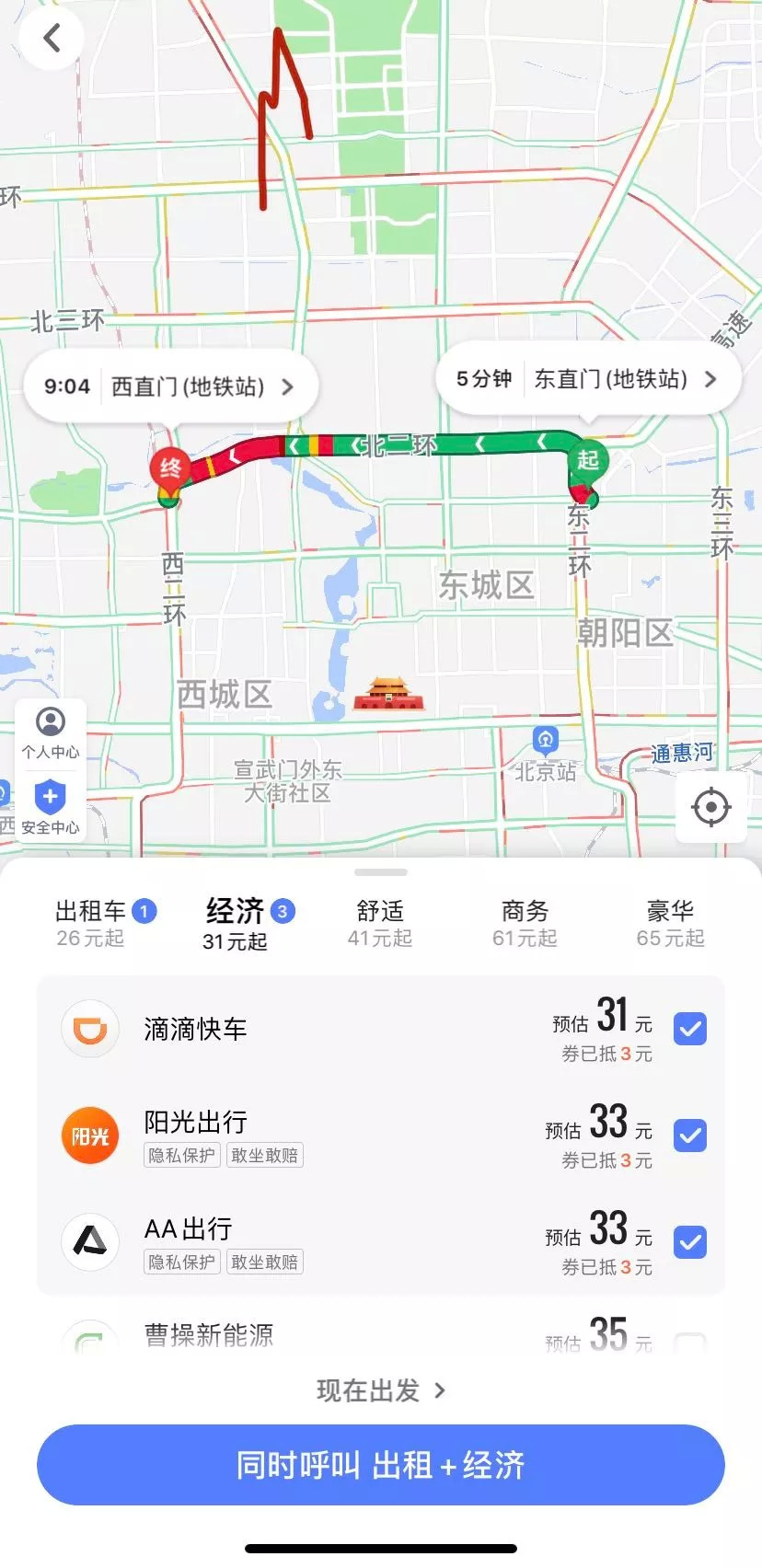Check 曹操新能源 ride option
The image size is (762, 1568).
pyautogui.click(x=690, y=1342)
